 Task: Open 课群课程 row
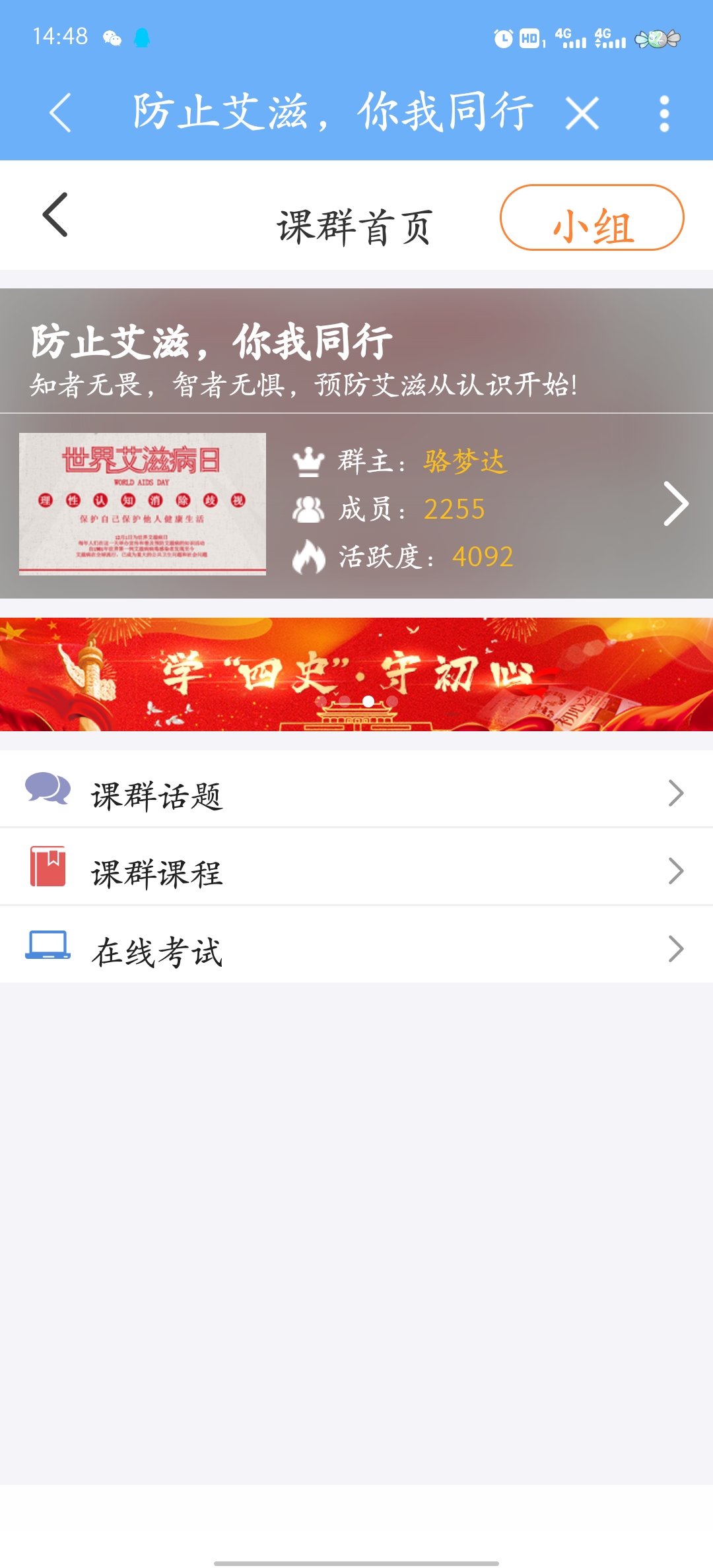click(x=356, y=870)
